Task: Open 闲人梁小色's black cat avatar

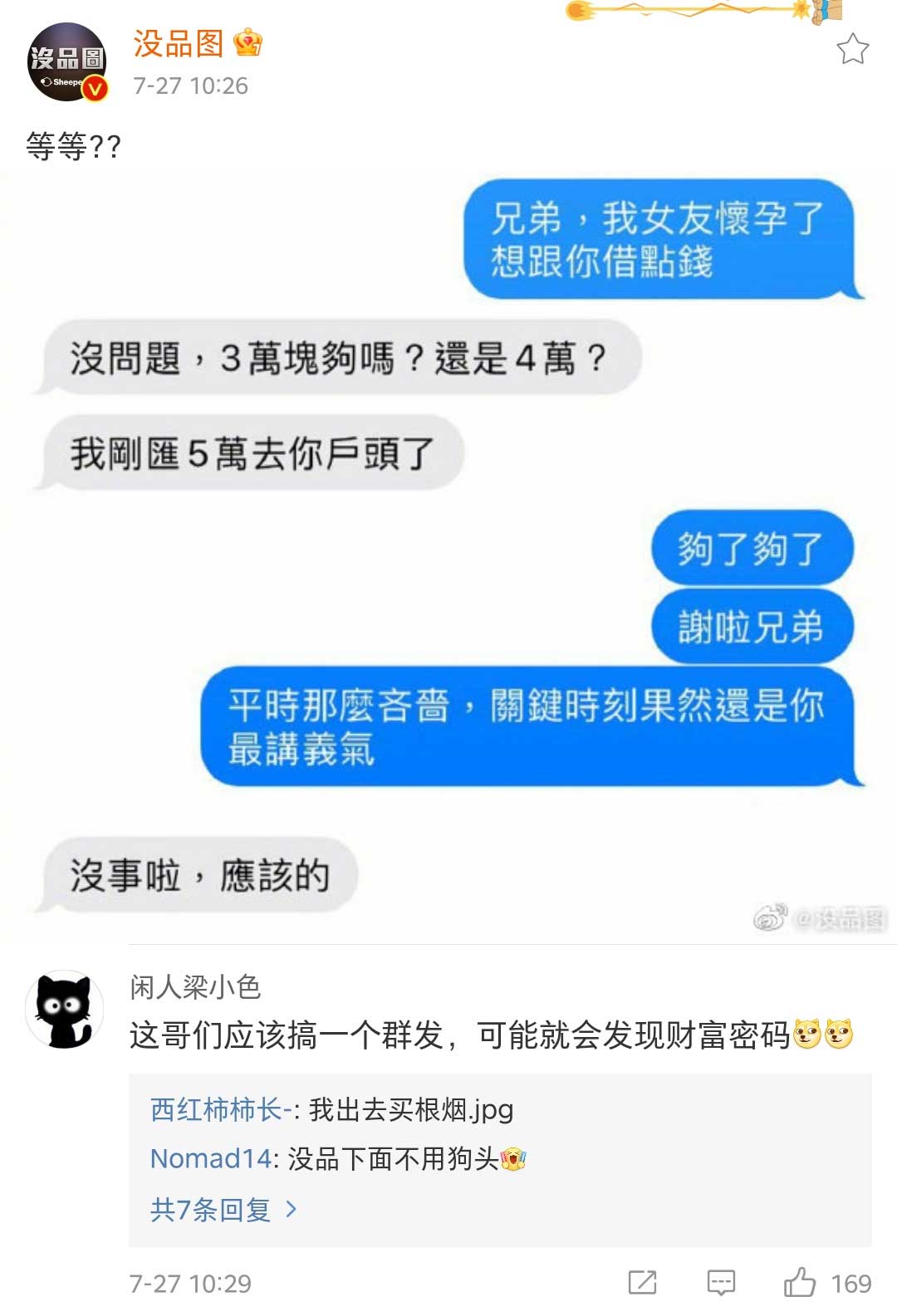Action: click(65, 1009)
